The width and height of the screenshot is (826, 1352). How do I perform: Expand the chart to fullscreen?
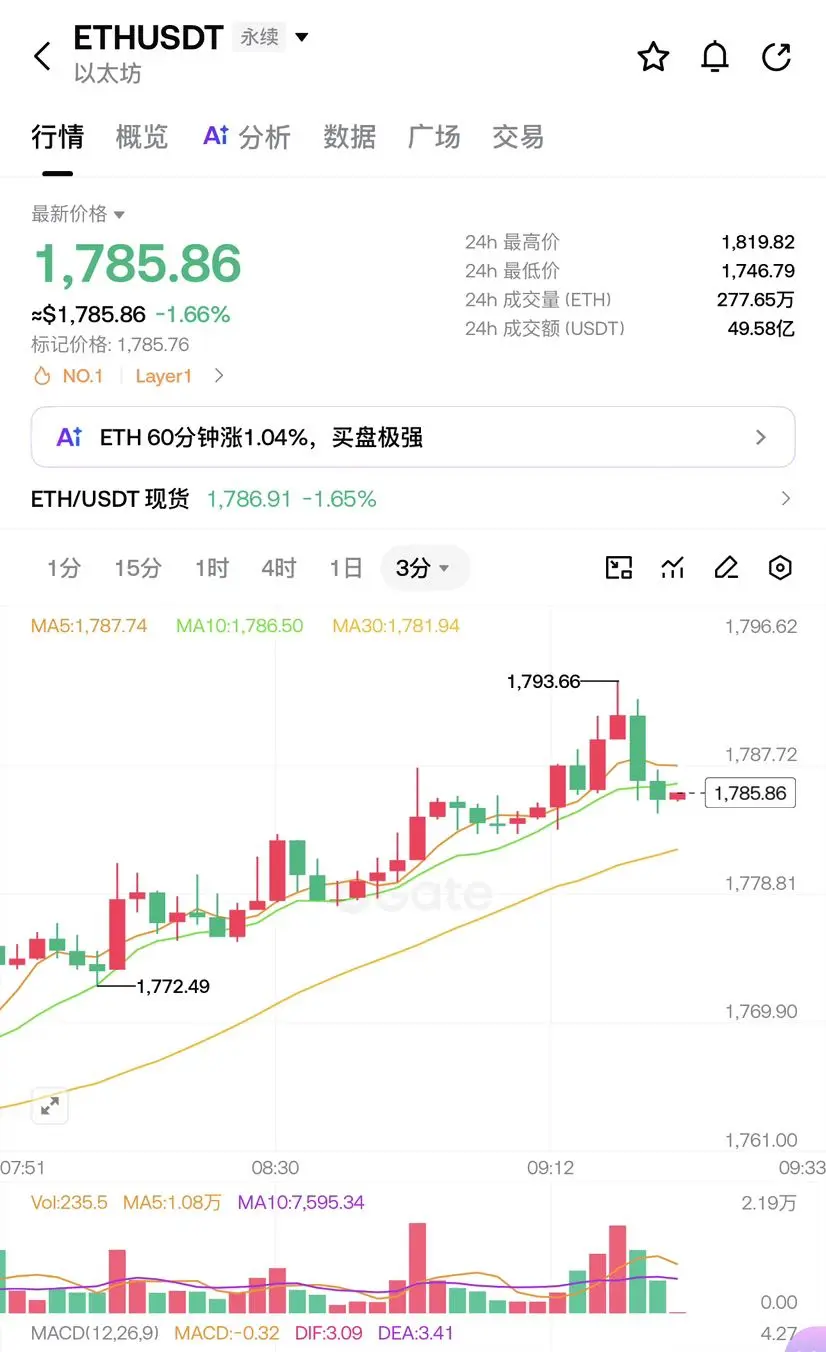(x=50, y=1106)
